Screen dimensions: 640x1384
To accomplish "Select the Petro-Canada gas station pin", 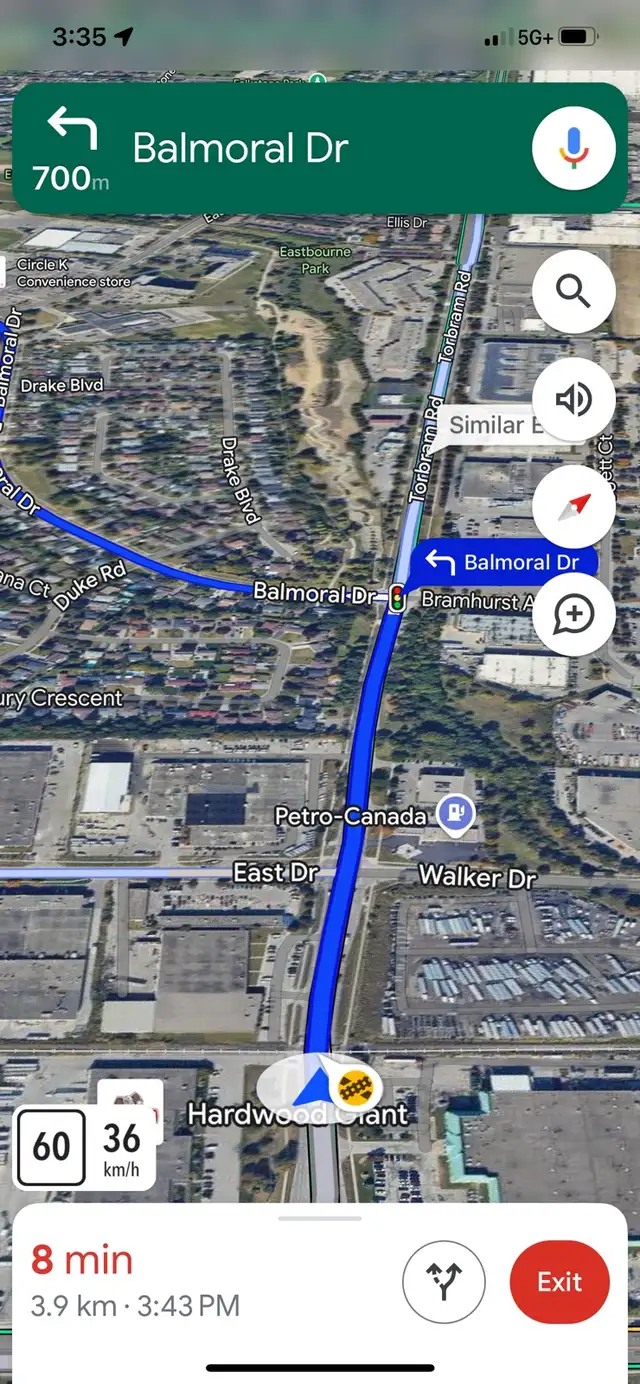I will (457, 815).
